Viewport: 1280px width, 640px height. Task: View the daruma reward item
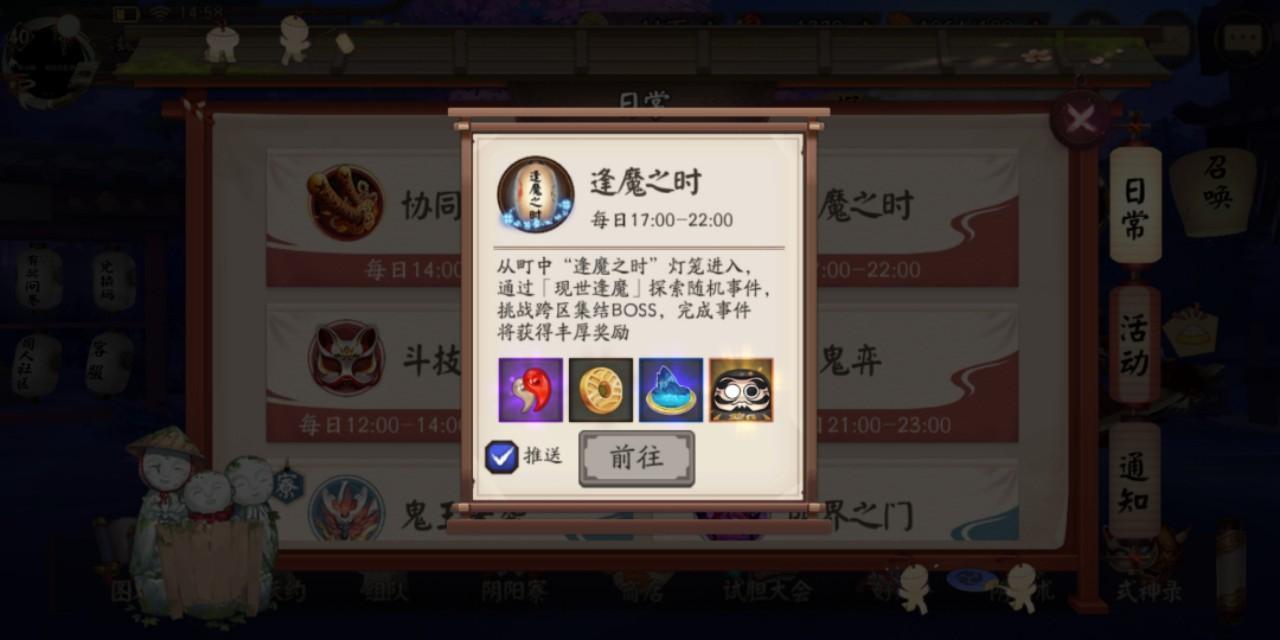point(741,390)
